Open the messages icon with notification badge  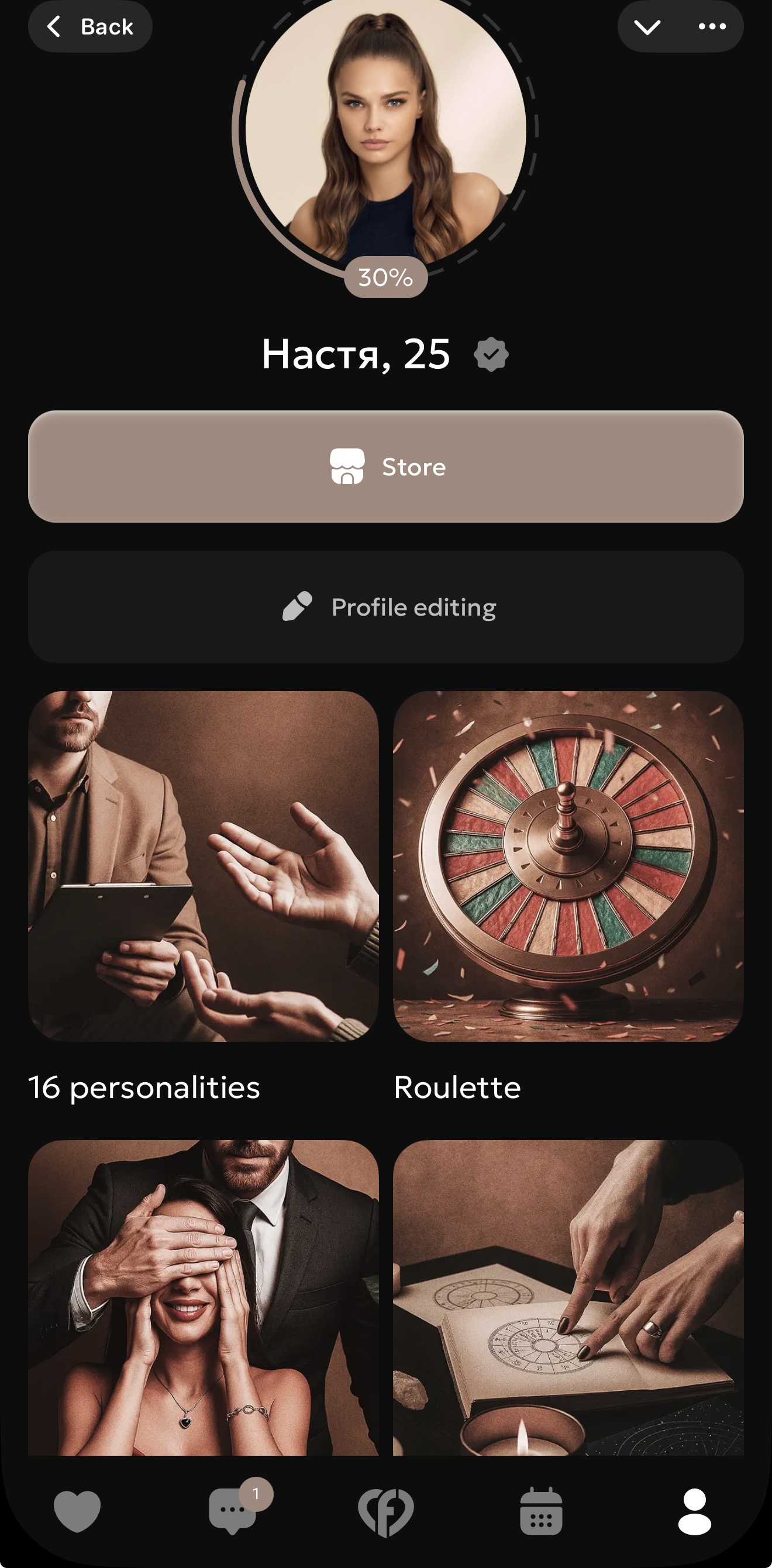click(x=232, y=1510)
